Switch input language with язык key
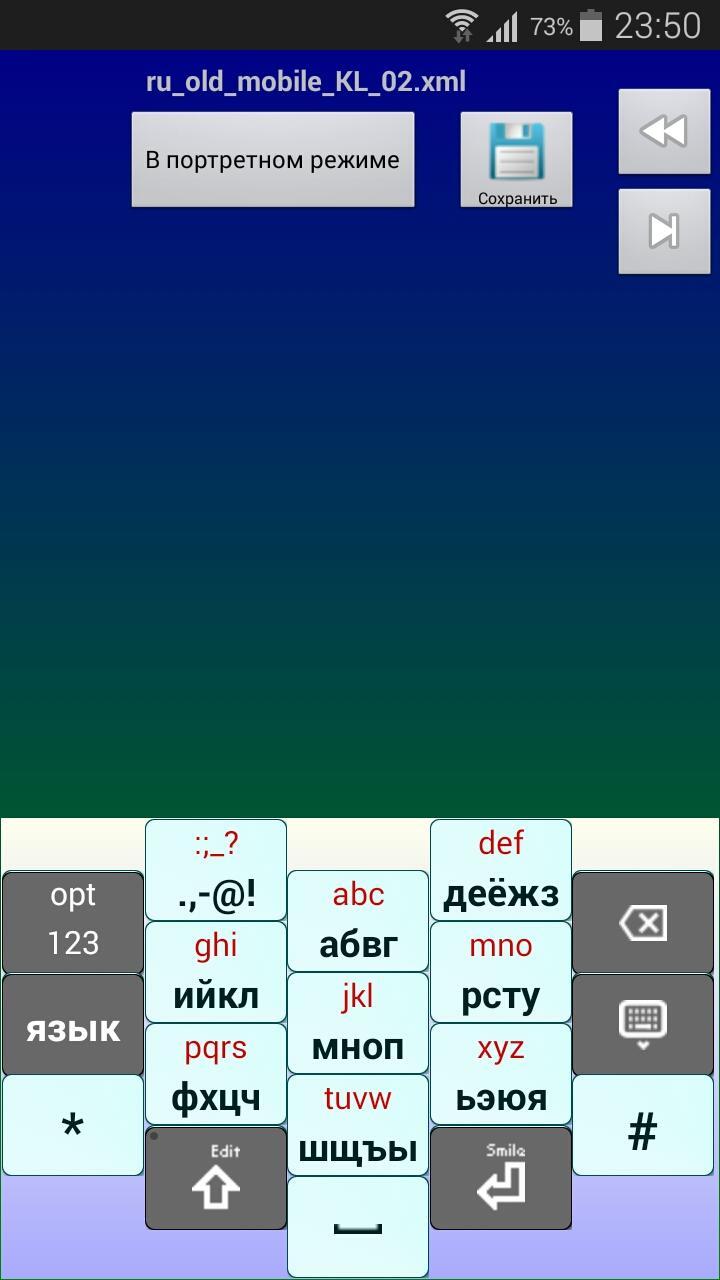Image resolution: width=720 pixels, height=1280 pixels. (72, 1022)
